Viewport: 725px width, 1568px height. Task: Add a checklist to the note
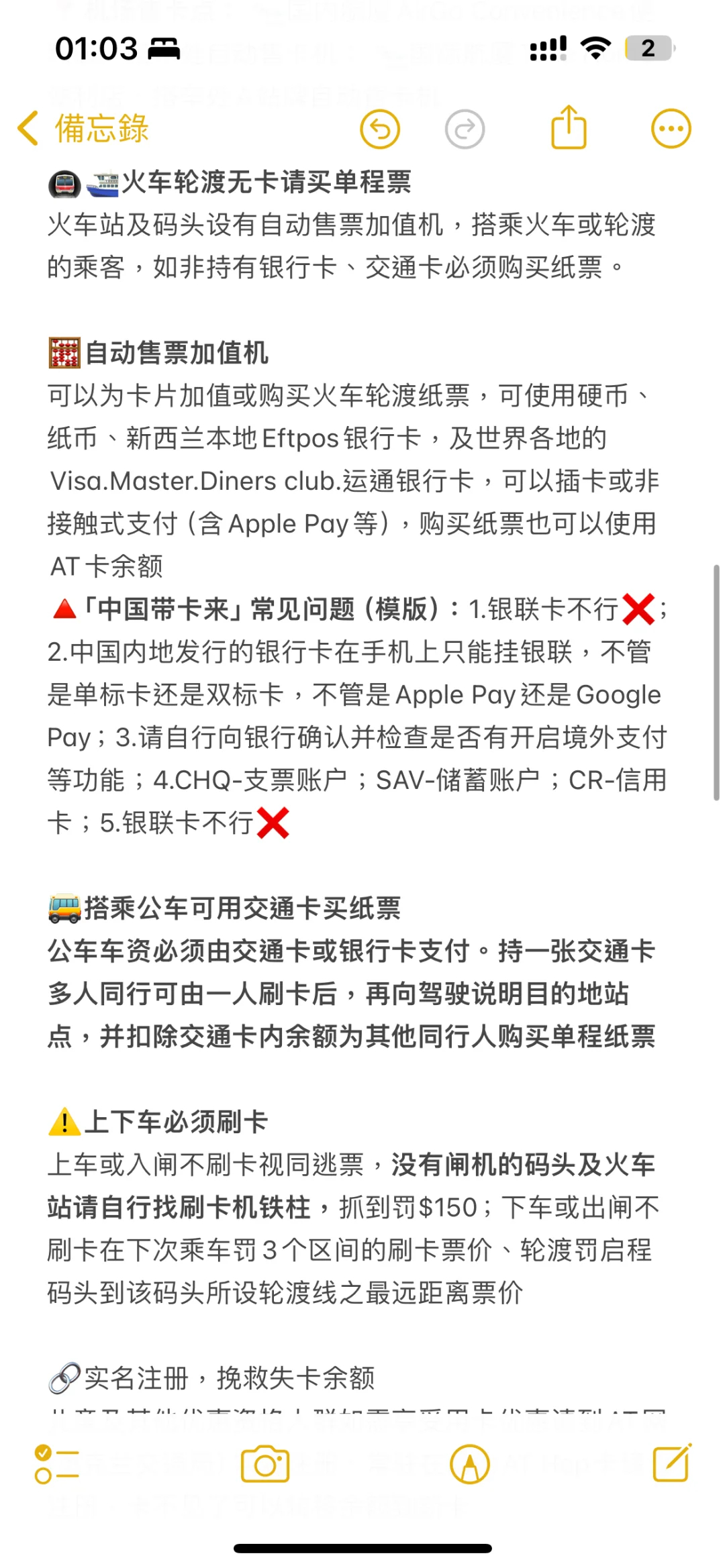tap(56, 1463)
